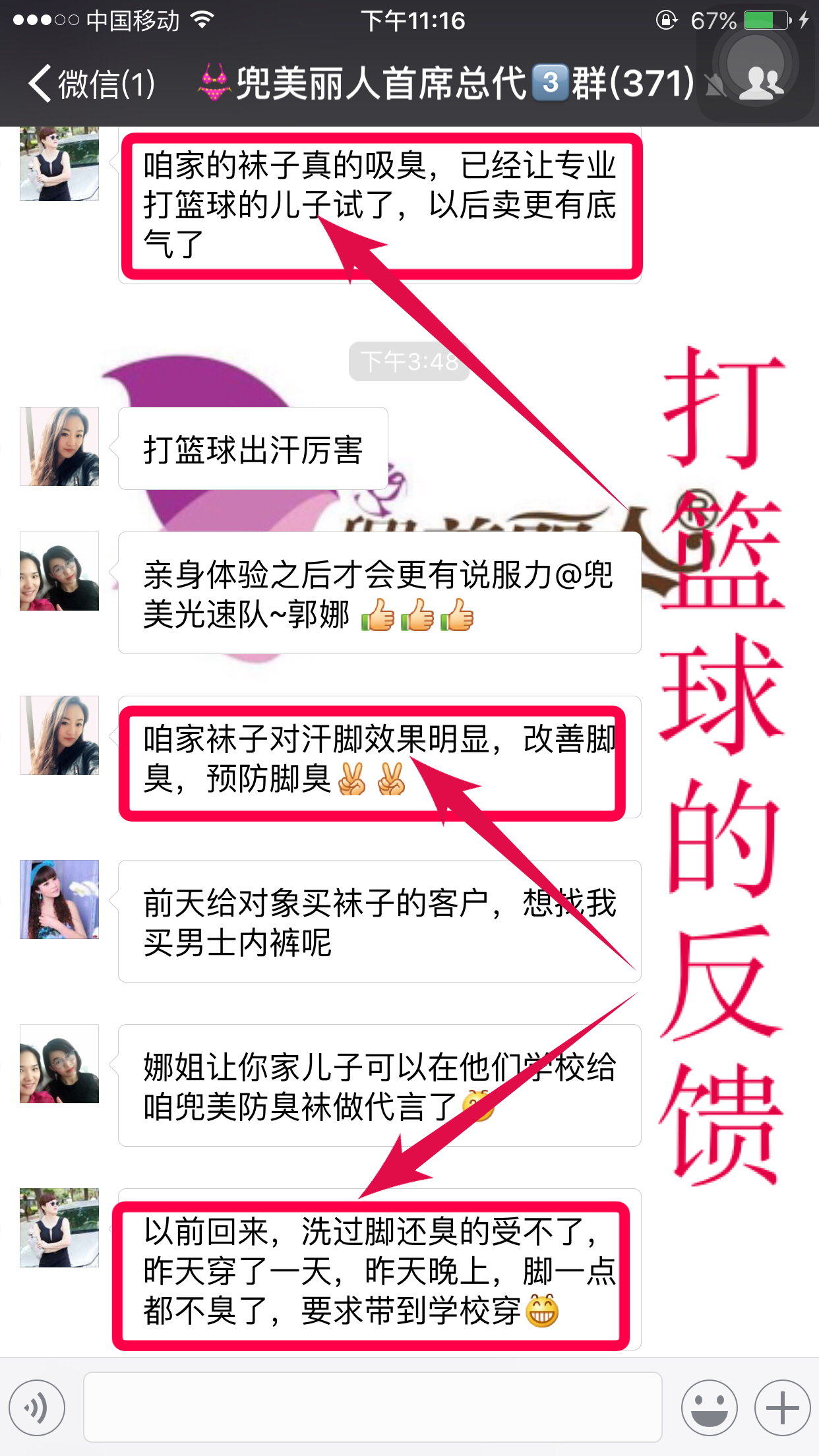The width and height of the screenshot is (819, 1456).
Task: Open the group members info icon
Action: [760, 82]
